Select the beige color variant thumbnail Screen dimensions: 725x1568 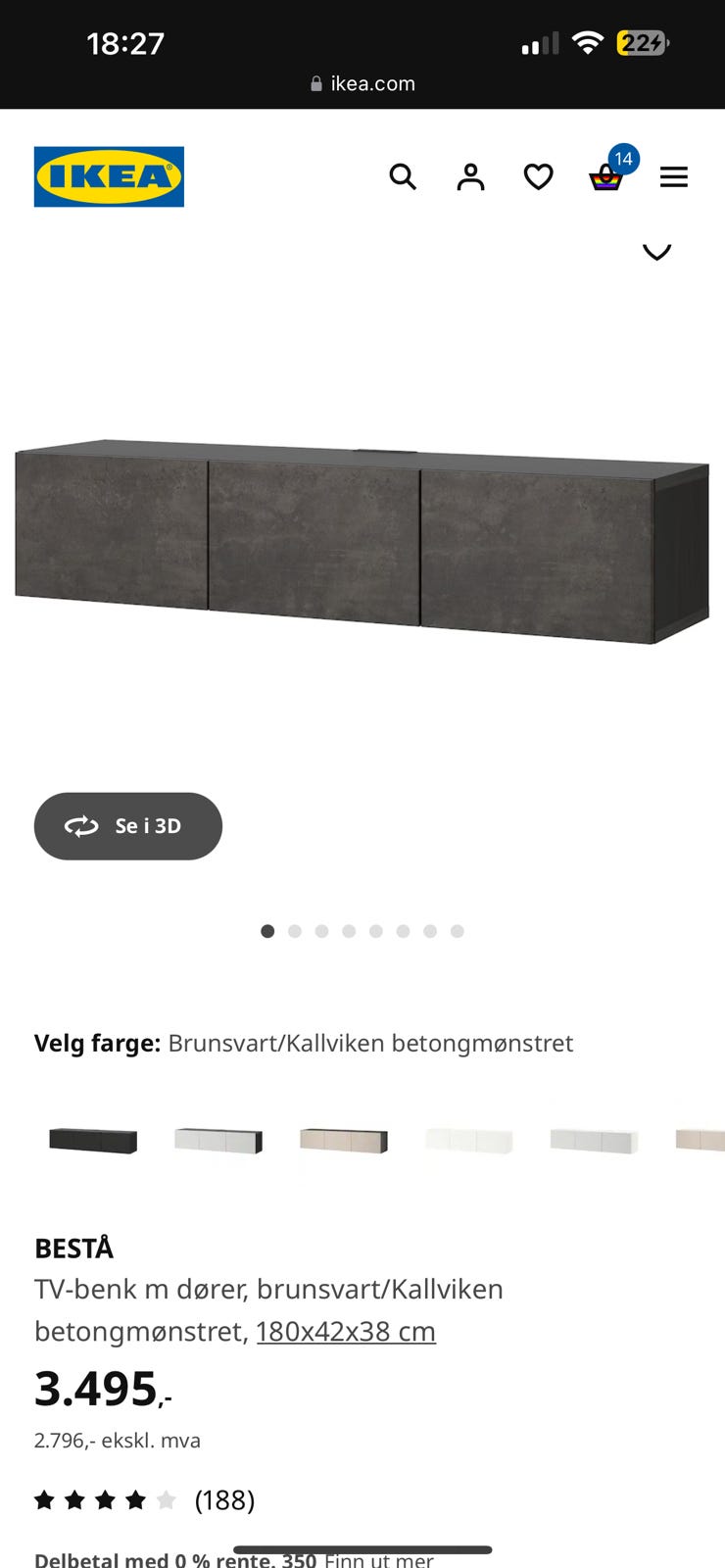(x=344, y=1140)
